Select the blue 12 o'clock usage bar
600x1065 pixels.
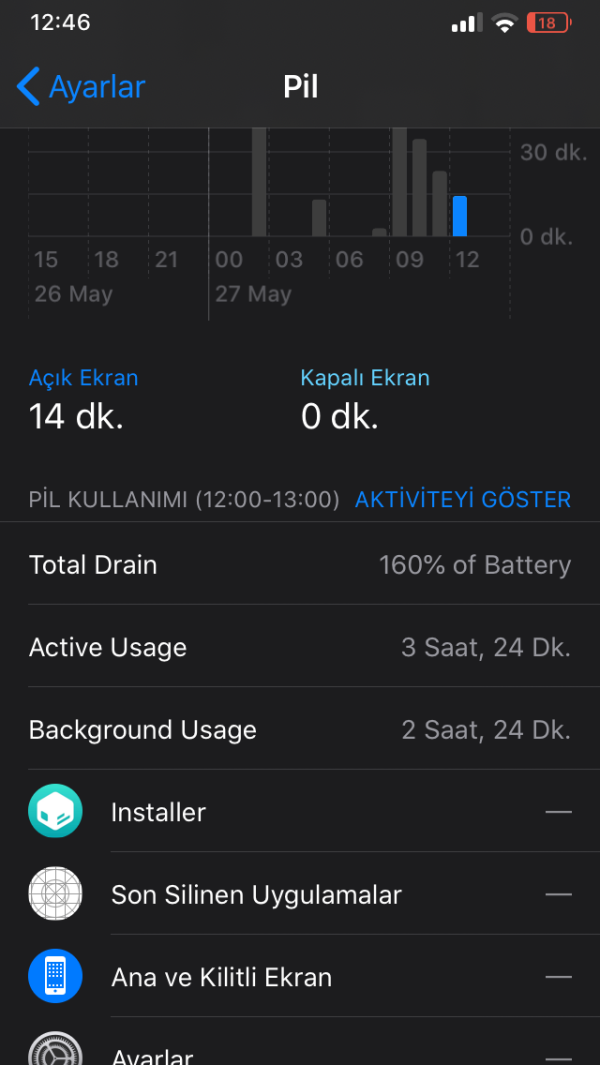(x=460, y=216)
